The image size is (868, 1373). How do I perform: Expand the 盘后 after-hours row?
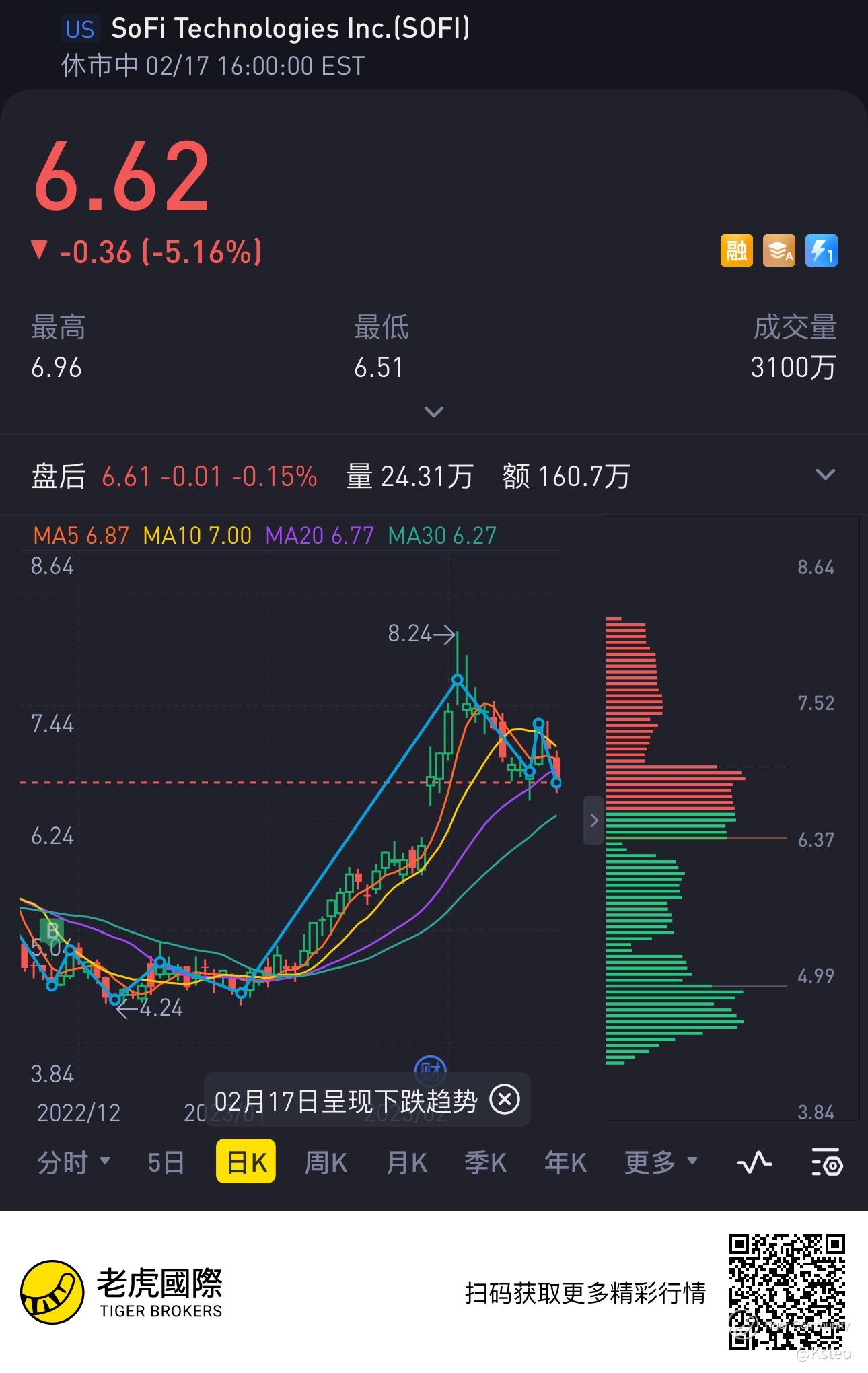click(x=826, y=474)
